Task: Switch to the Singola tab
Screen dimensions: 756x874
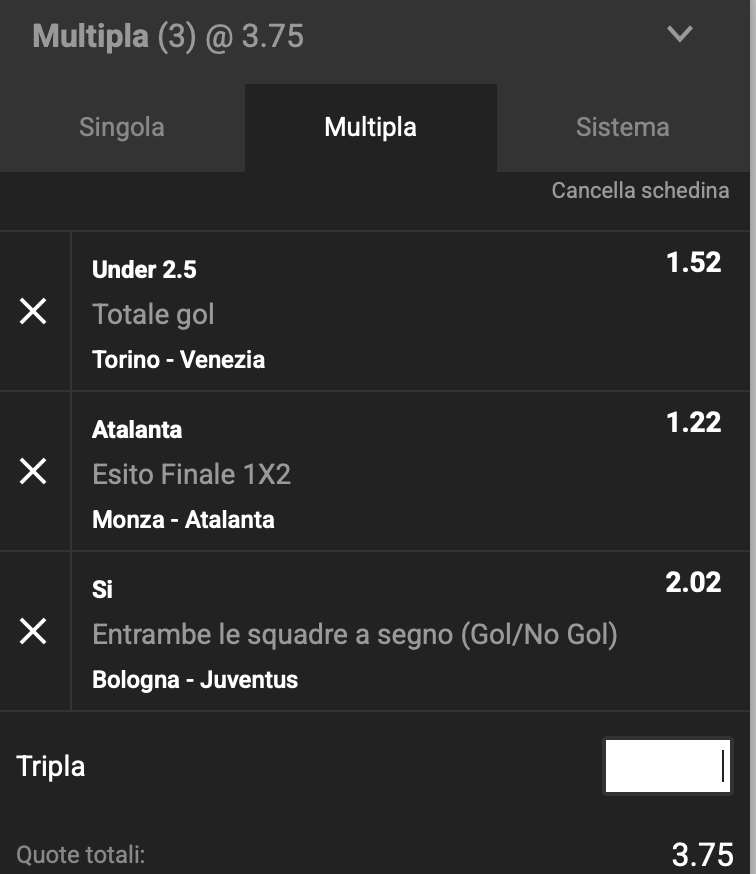Action: click(x=122, y=128)
